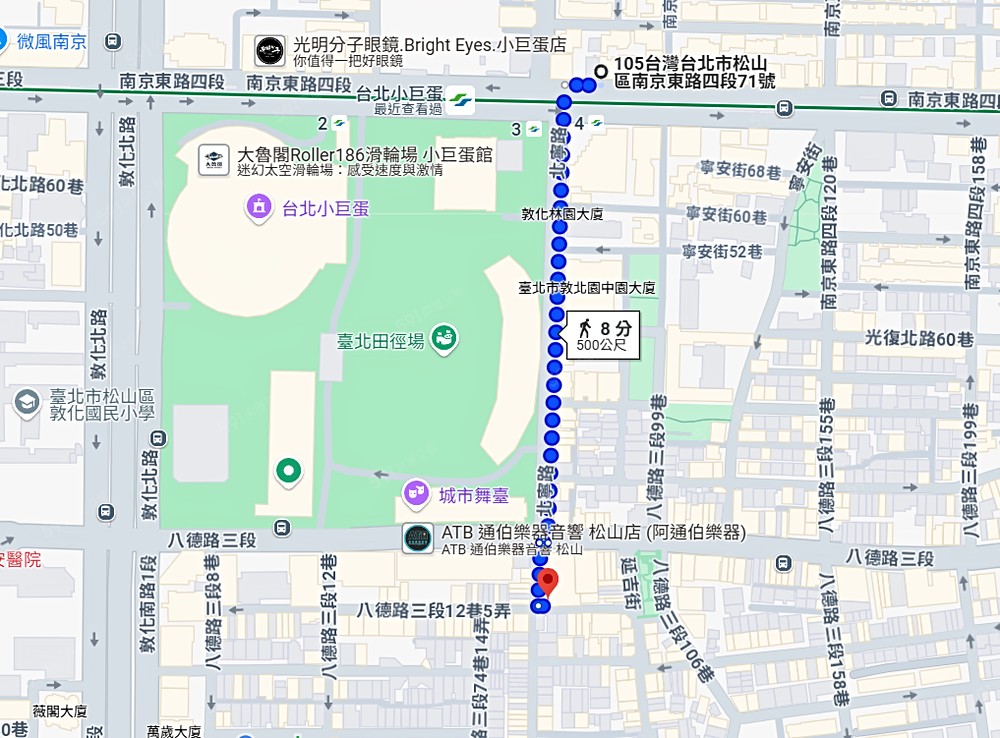Tap the 8 分 walking route label
The image size is (1000, 738).
[602, 334]
